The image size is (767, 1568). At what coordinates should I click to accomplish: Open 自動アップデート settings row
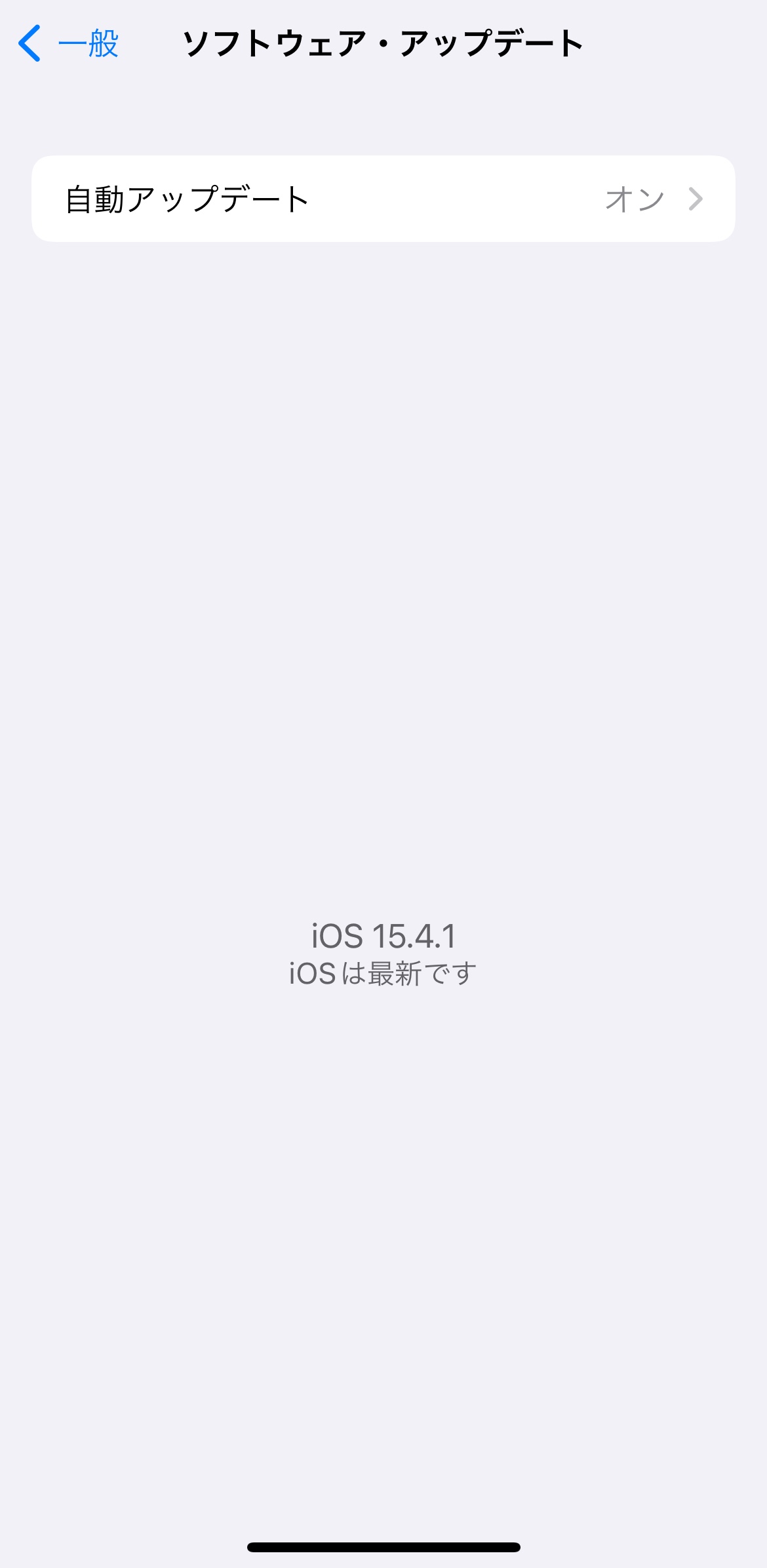pyautogui.click(x=383, y=199)
